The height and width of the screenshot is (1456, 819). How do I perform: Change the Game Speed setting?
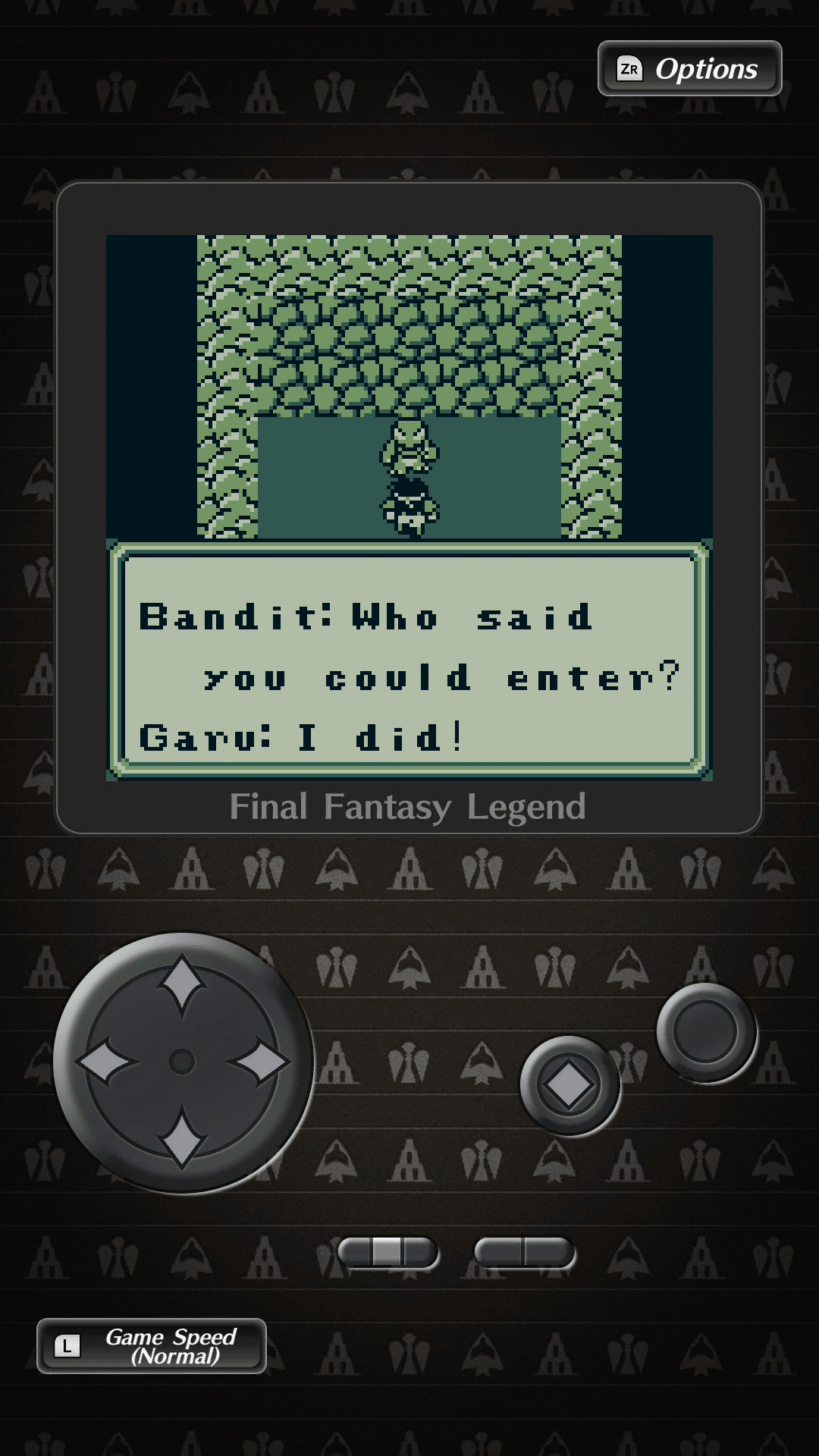tap(152, 1346)
